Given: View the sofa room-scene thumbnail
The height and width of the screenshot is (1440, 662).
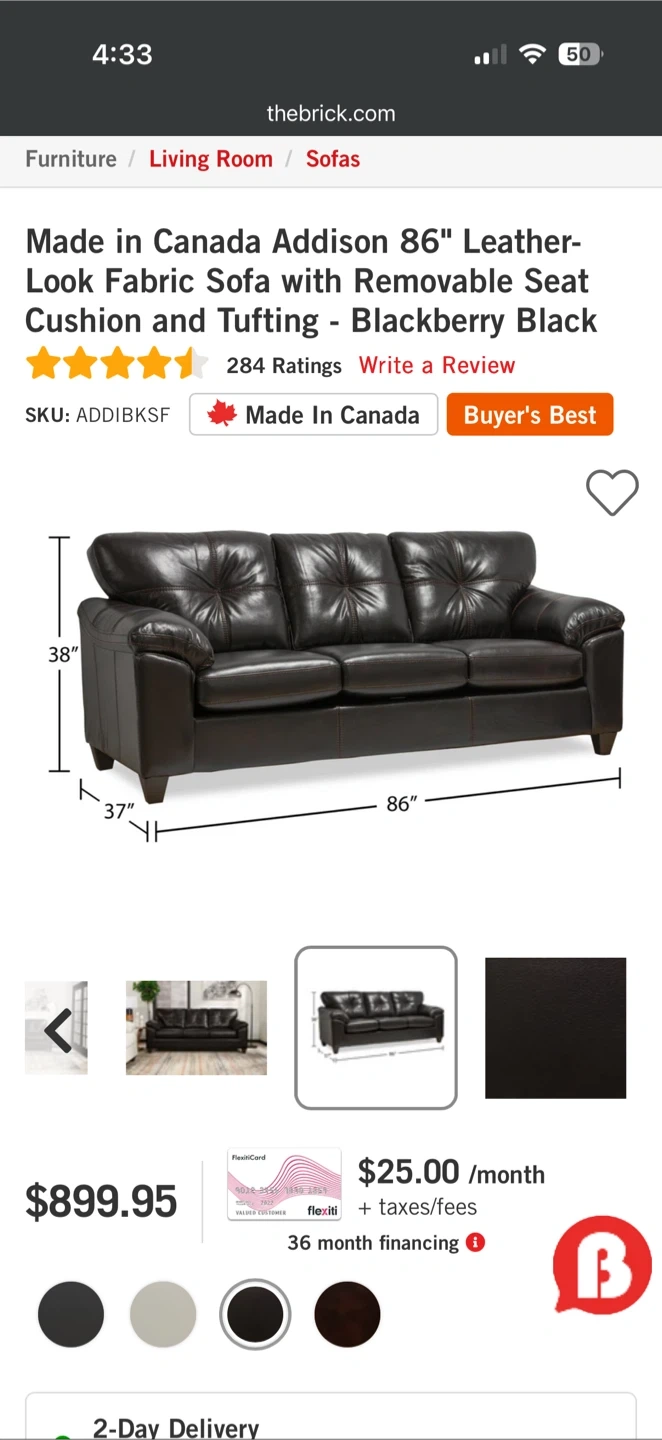Looking at the screenshot, I should [x=196, y=1028].
